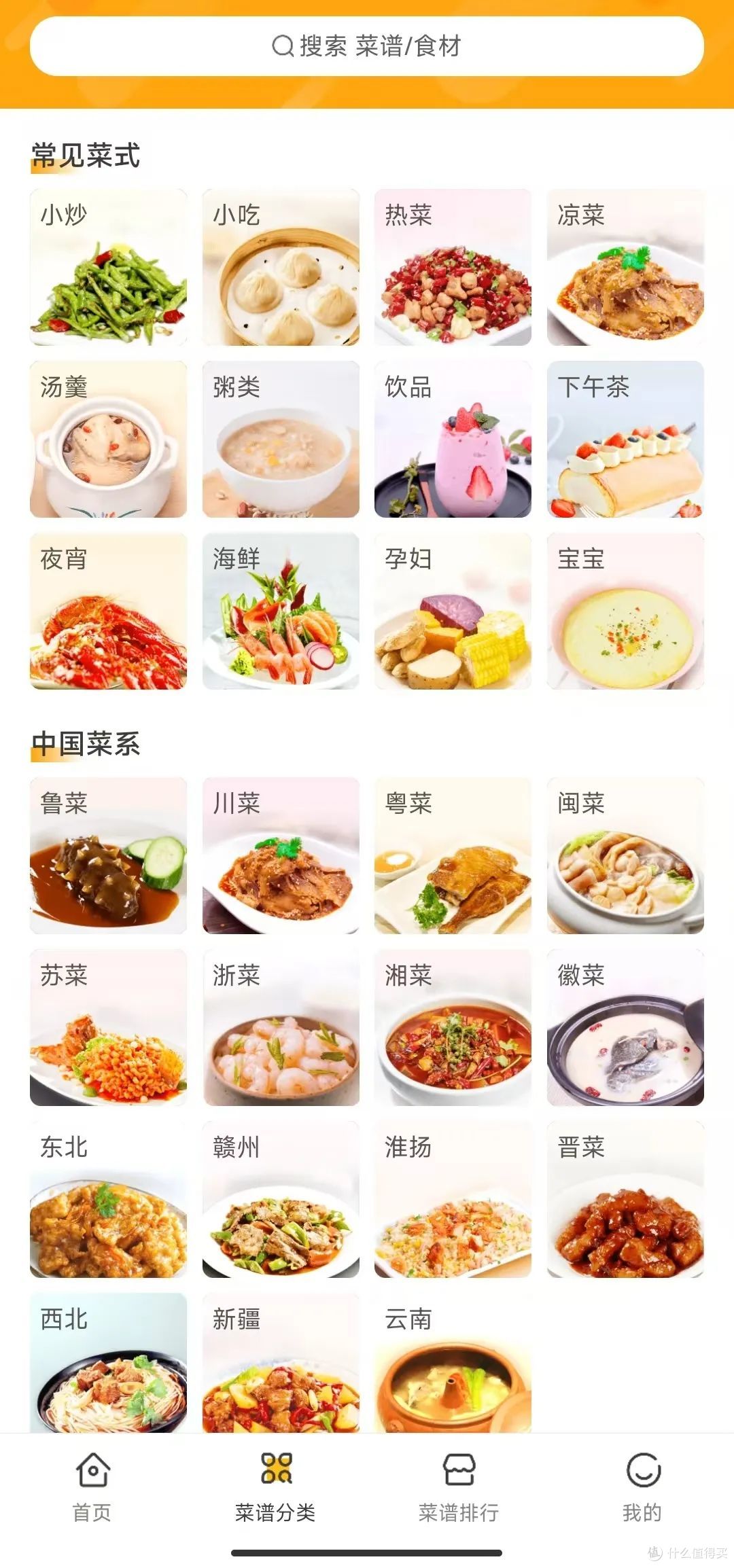View 粤菜 cuisine recipes
Screen dimensions: 734x1568
[453, 855]
